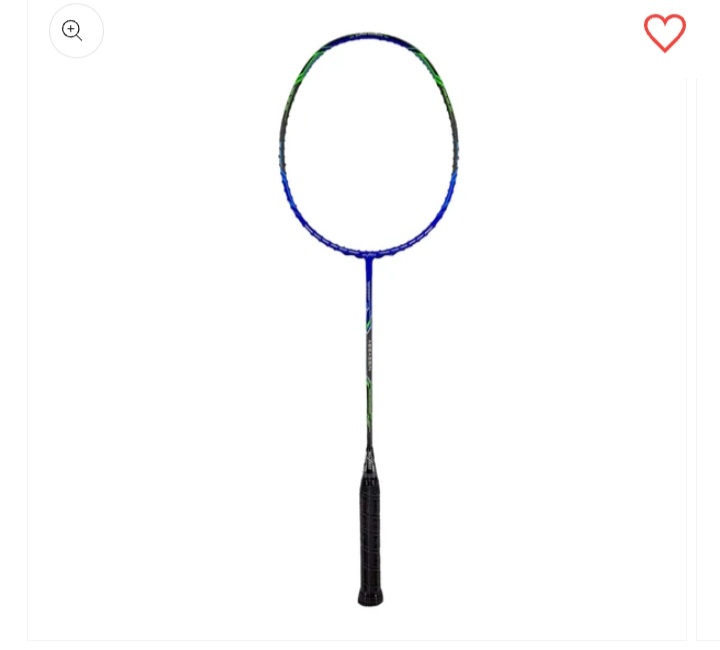Add racket to wishlist with heart icon
The image size is (720, 650).
[x=665, y=33]
